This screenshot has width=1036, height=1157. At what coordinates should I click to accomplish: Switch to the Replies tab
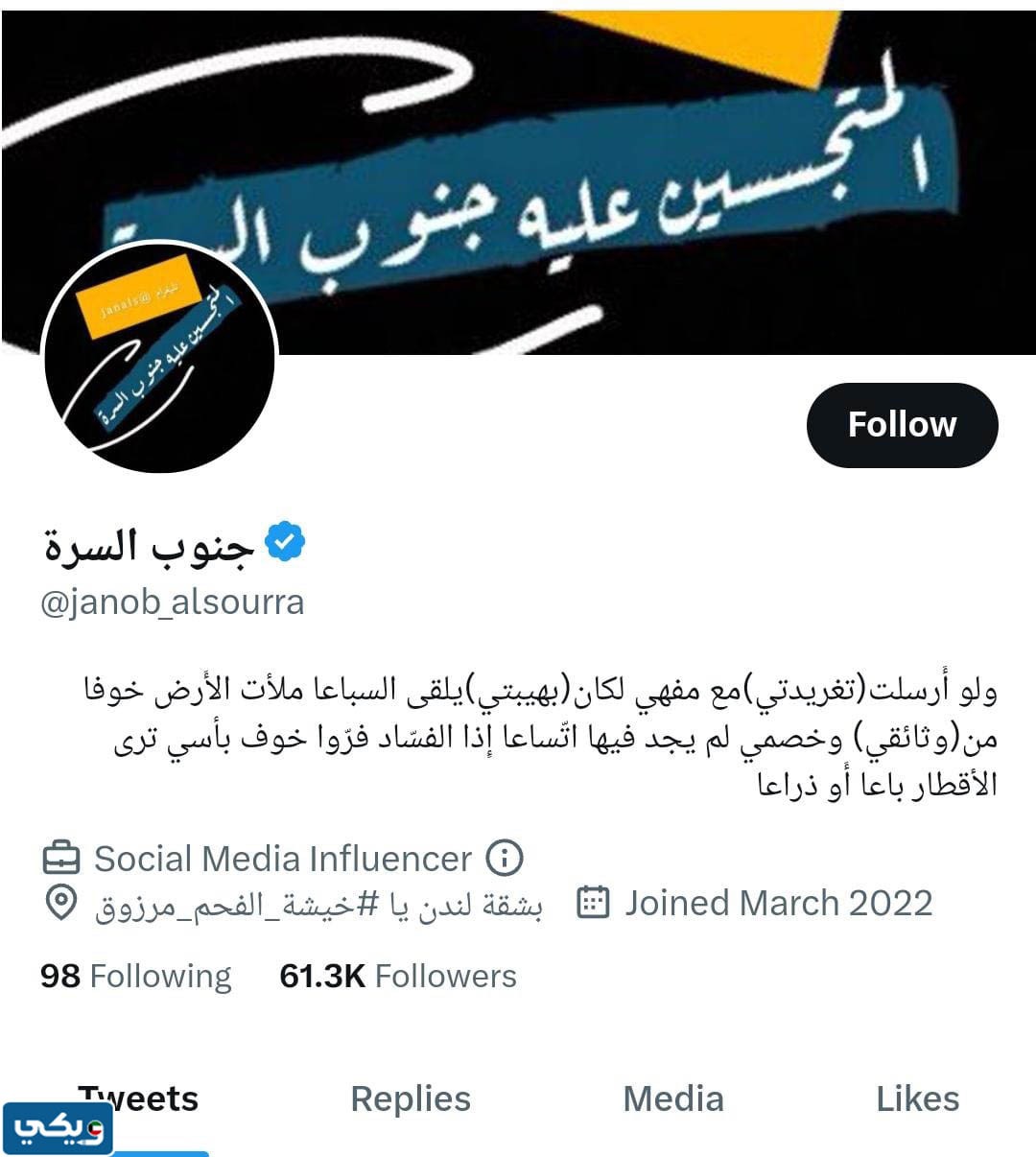411,1098
